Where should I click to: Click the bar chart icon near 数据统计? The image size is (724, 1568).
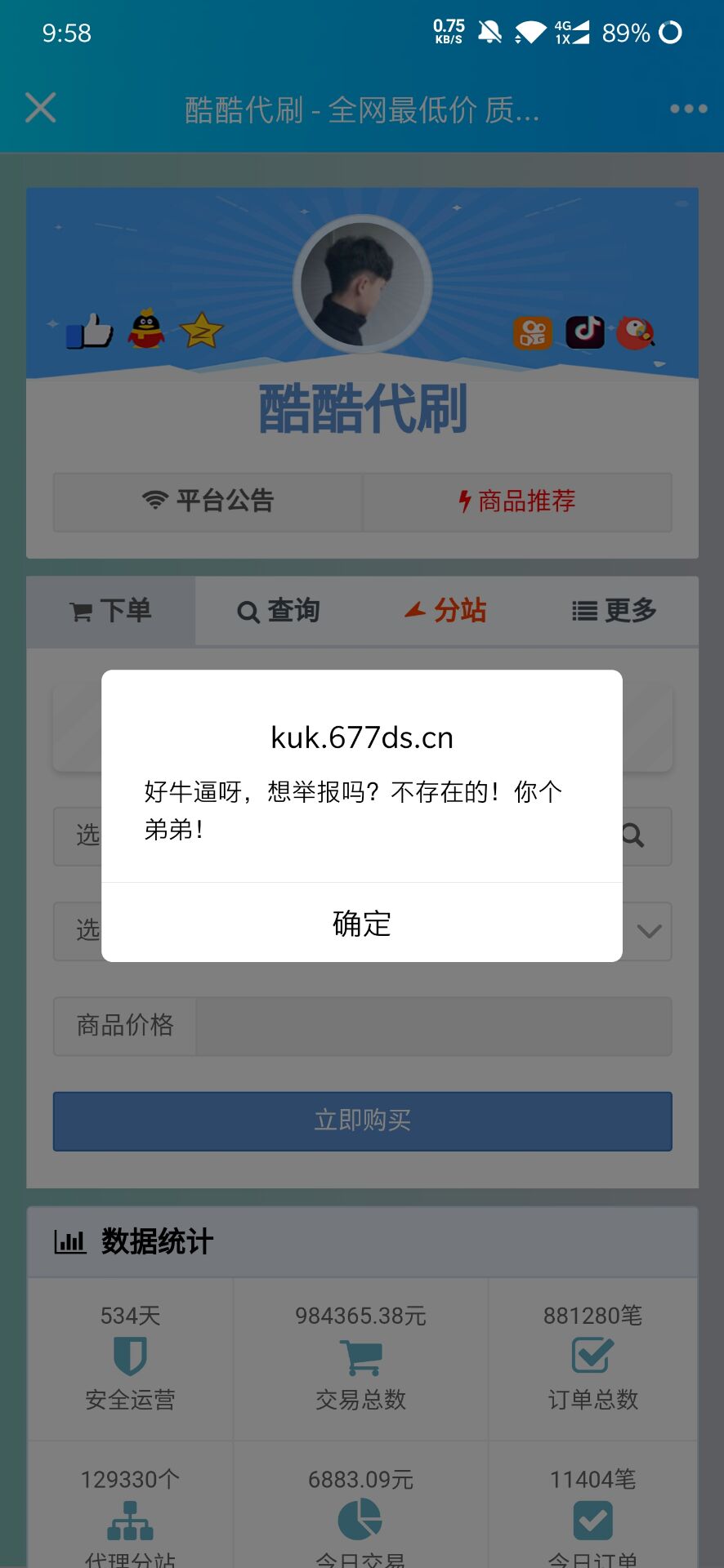(x=69, y=1241)
